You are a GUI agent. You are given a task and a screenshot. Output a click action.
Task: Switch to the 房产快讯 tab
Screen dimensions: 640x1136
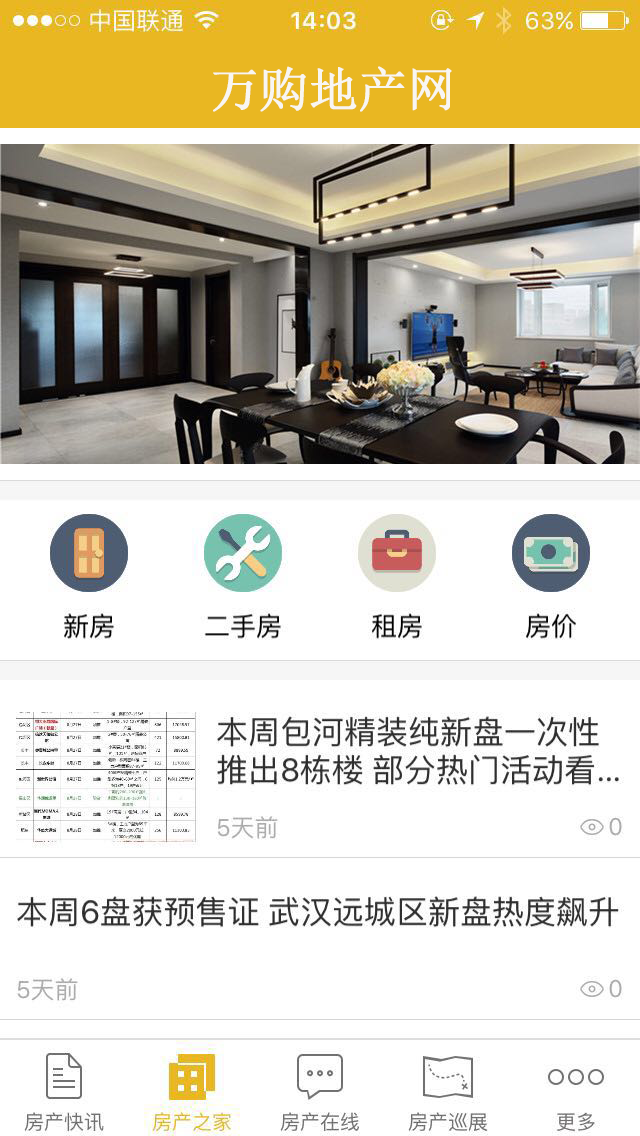64,1090
